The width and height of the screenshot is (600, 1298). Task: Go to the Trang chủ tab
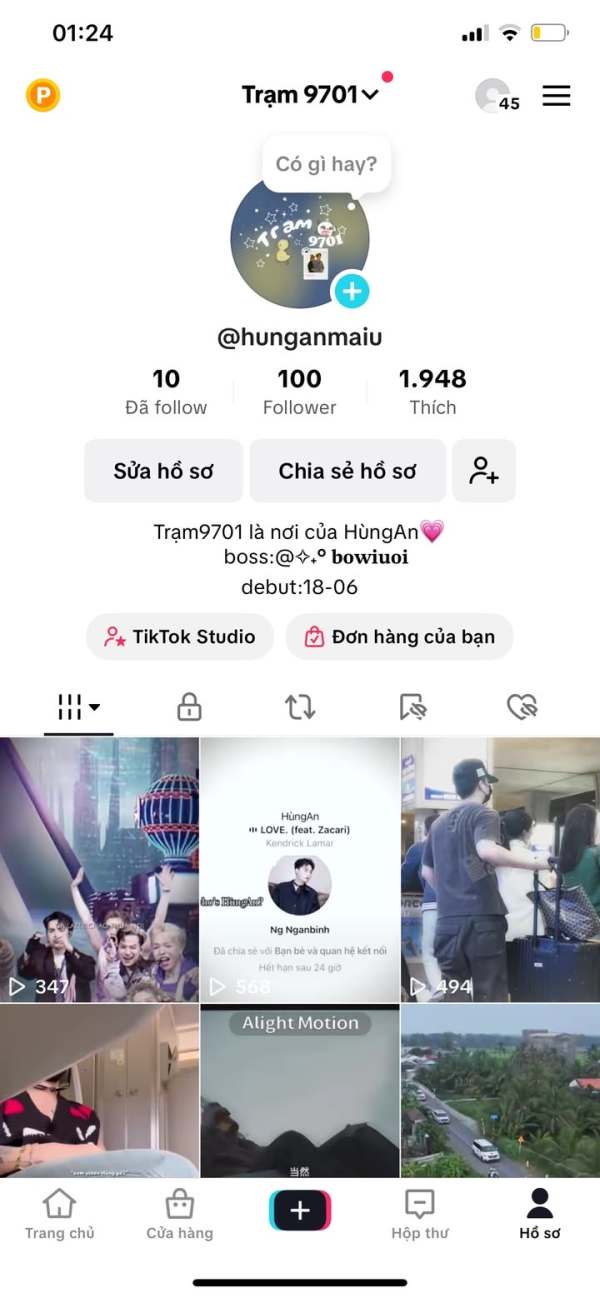point(60,1214)
